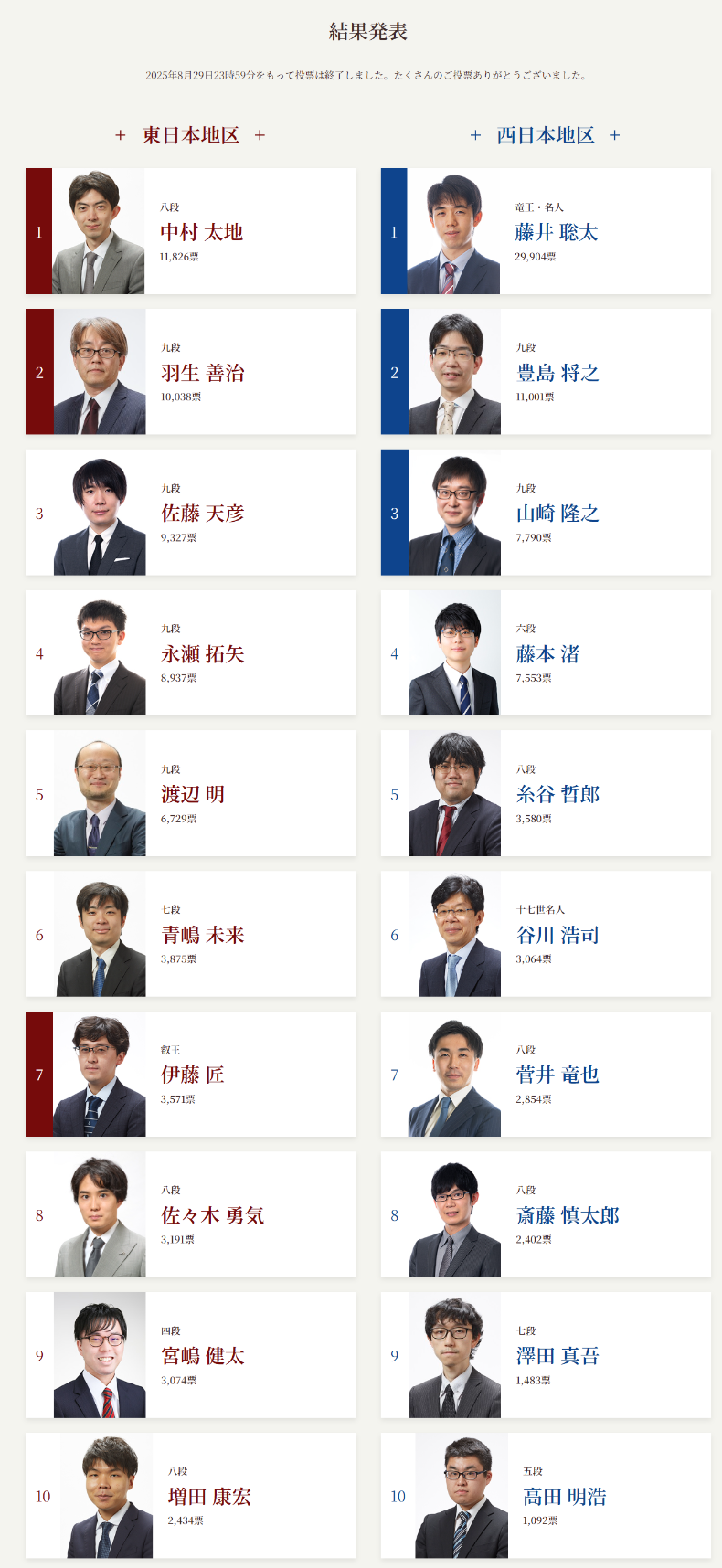Tap the 渡辺 明 card

pos(191,793)
